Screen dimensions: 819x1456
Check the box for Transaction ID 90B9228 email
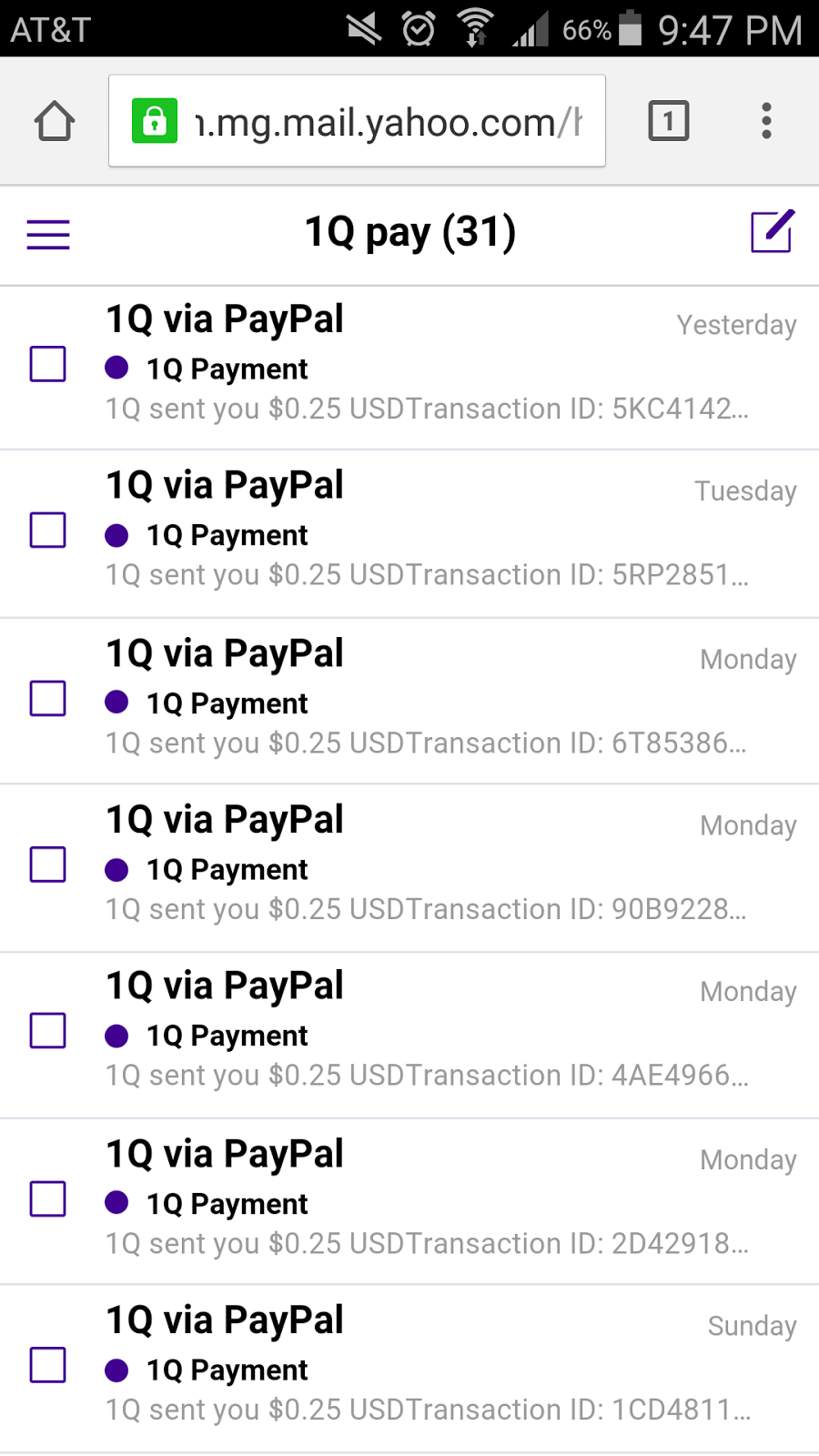point(48,864)
